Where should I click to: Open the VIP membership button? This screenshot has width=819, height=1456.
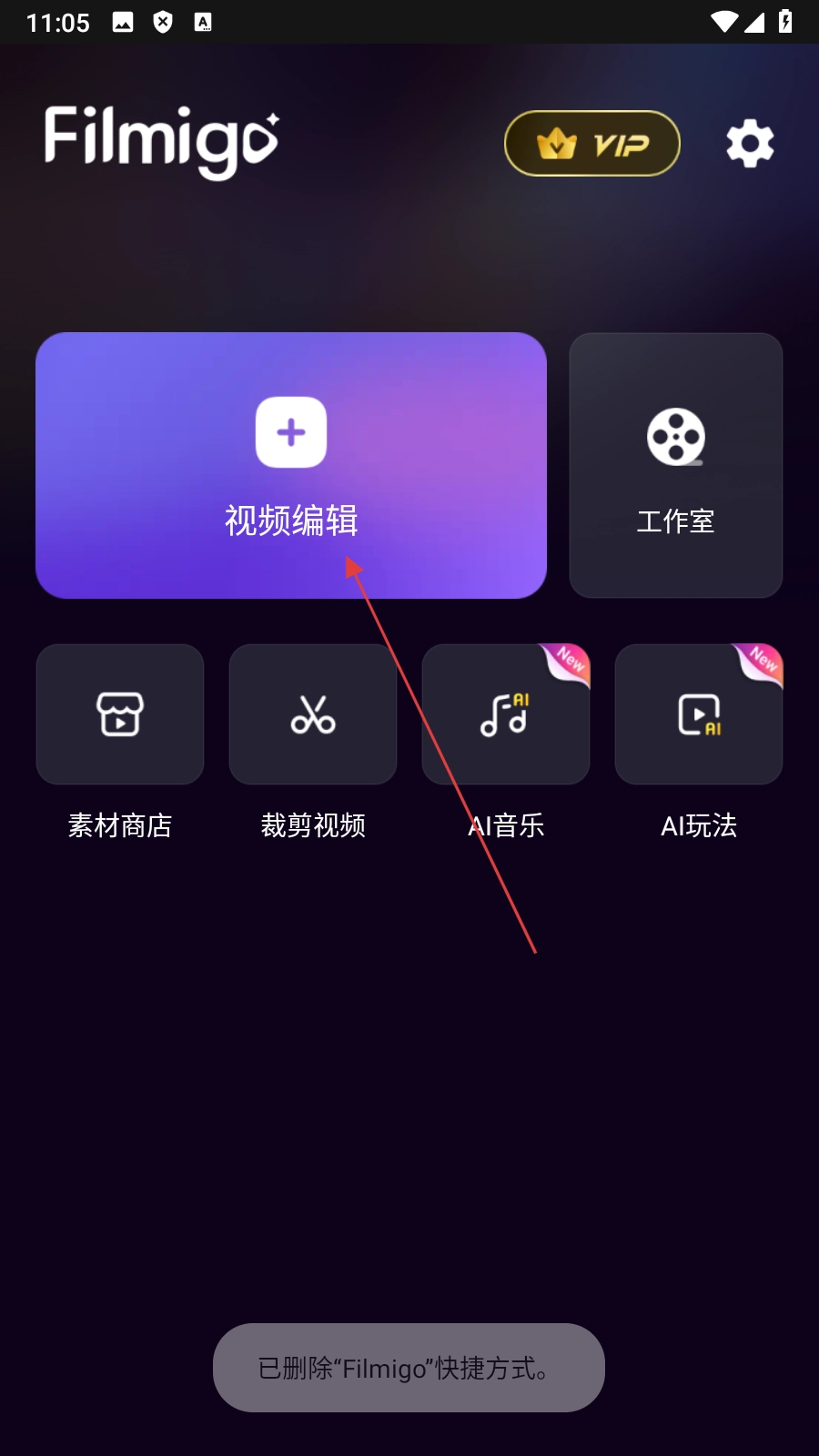click(592, 144)
